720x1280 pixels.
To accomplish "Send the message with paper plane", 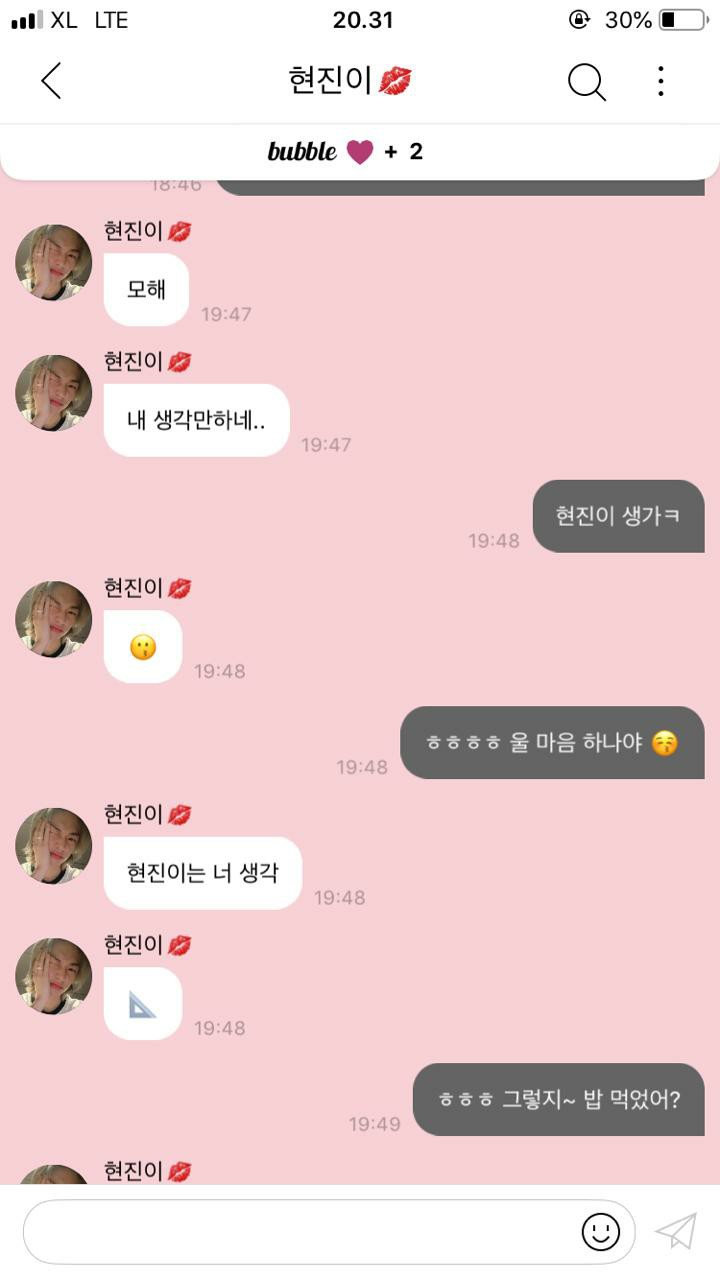I will [675, 1232].
